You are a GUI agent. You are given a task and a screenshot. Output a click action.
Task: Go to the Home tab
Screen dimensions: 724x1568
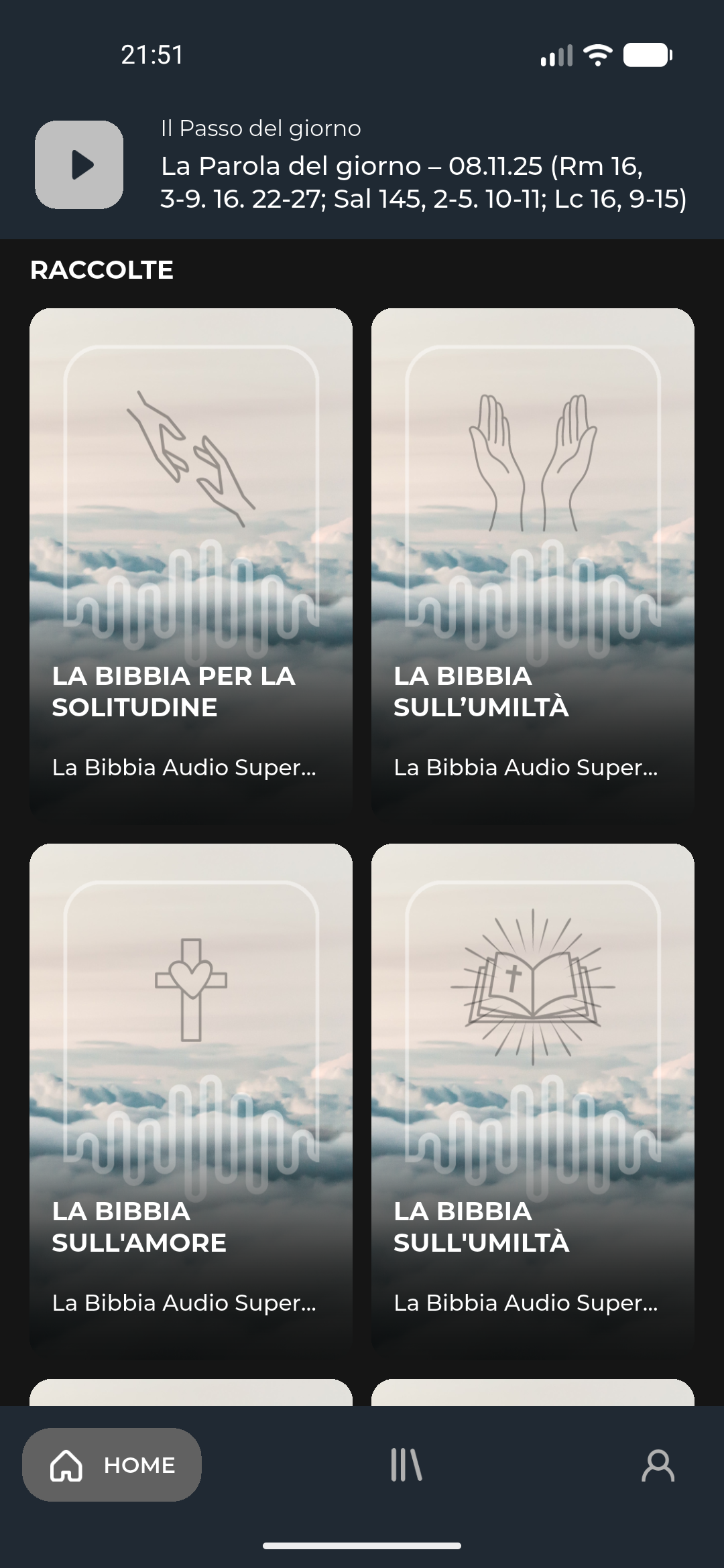(112, 1465)
